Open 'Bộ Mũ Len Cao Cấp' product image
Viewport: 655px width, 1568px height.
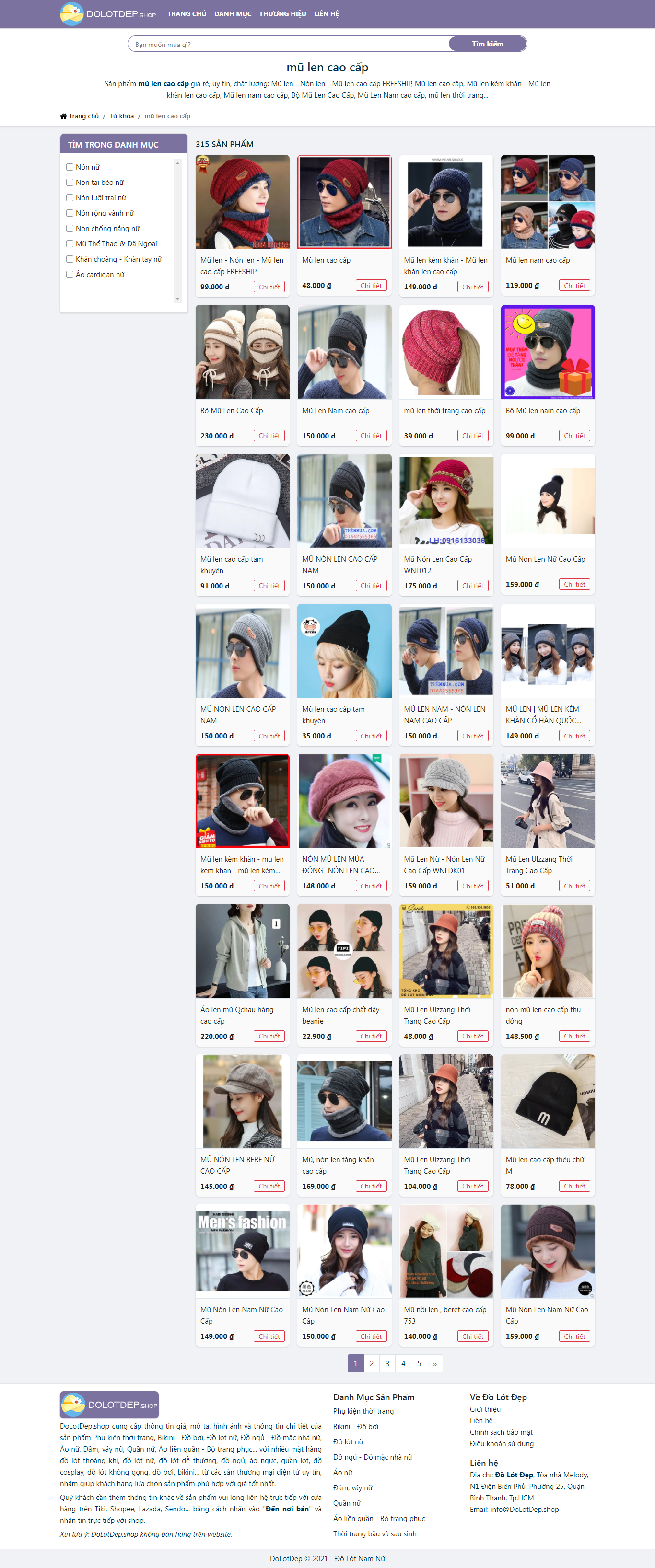(x=242, y=352)
